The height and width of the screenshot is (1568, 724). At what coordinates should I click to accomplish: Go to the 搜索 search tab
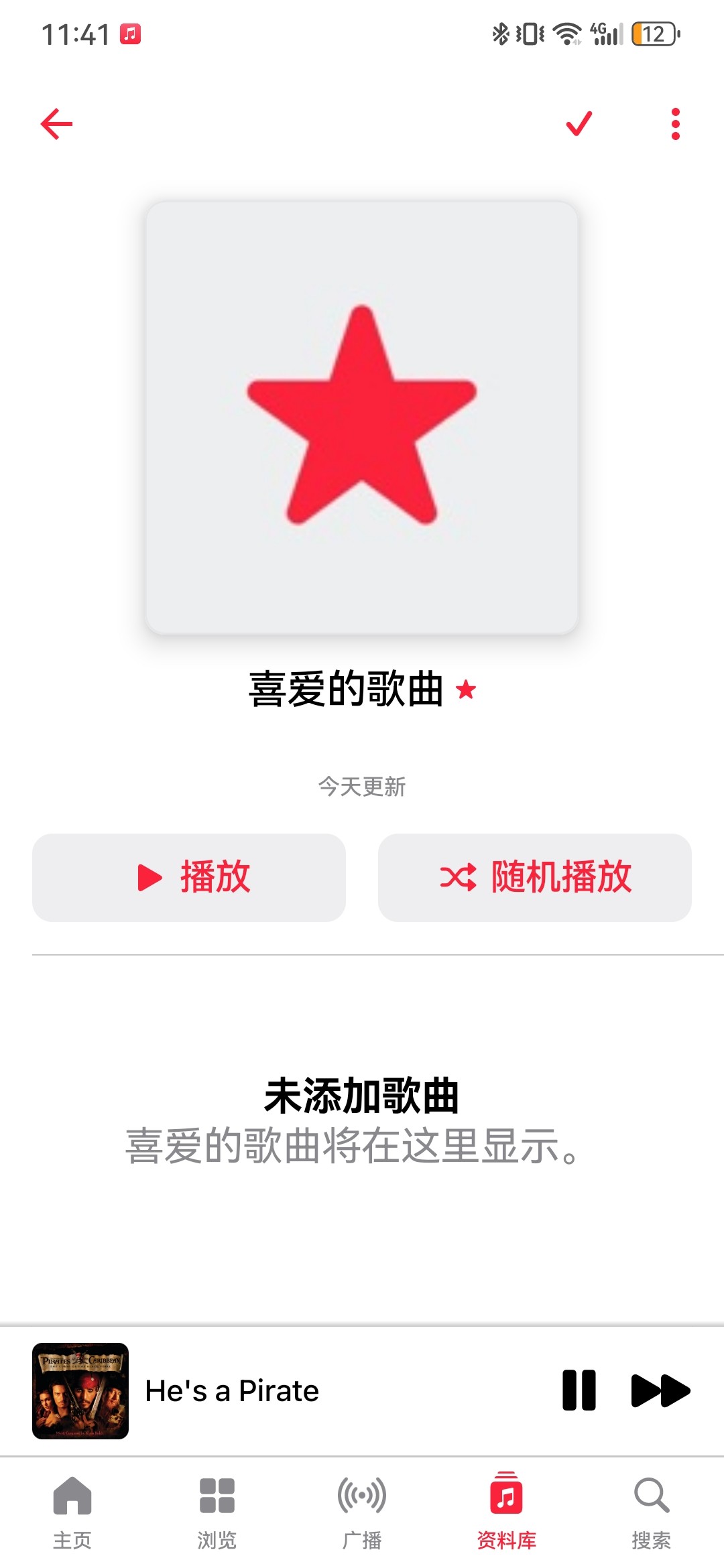click(651, 1508)
